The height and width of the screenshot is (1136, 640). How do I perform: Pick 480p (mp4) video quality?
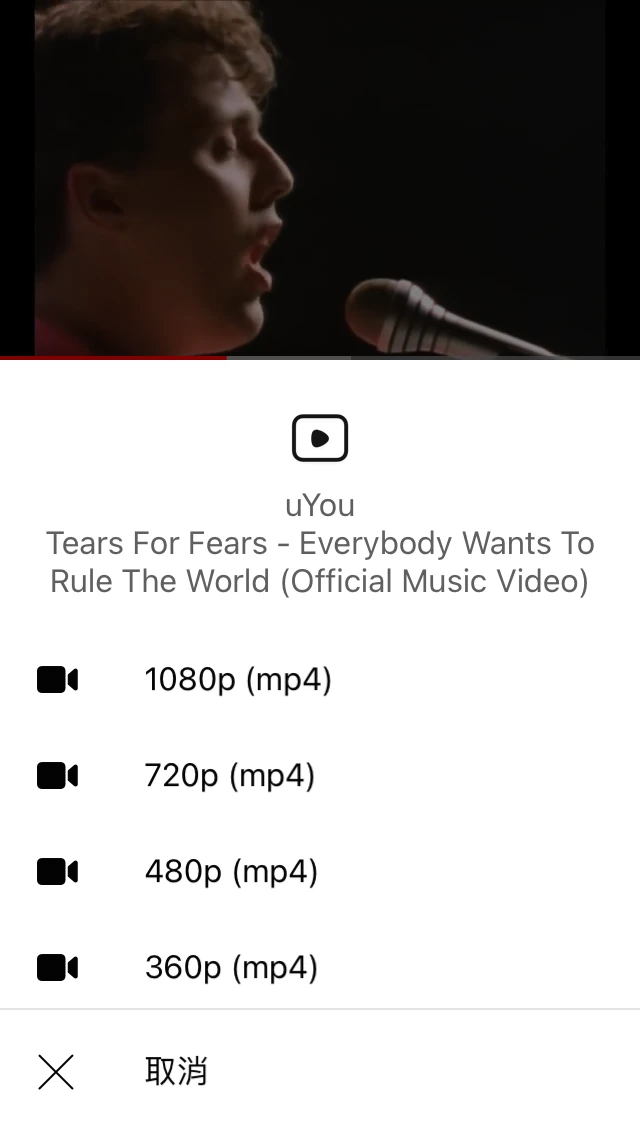231,872
